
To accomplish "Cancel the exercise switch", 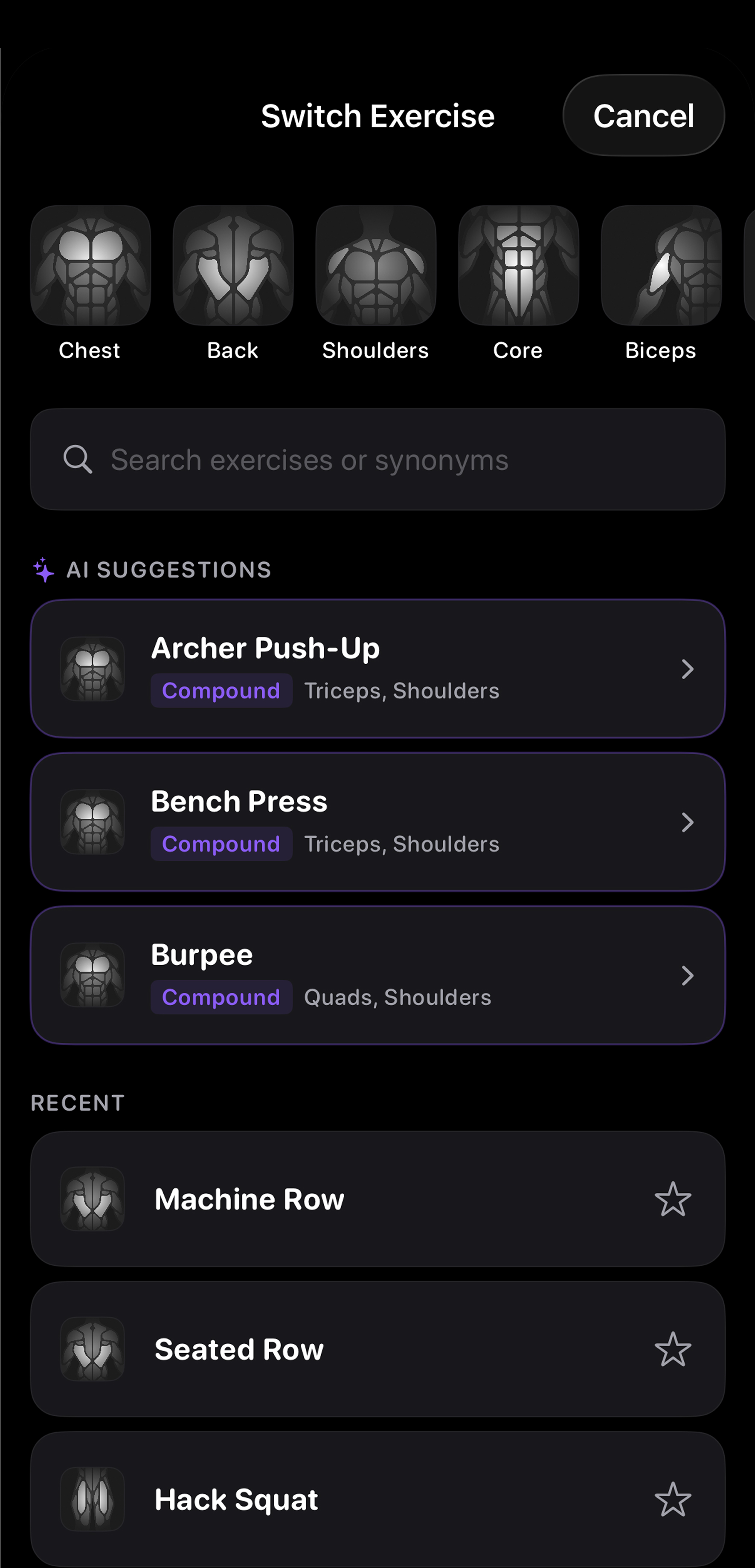I will point(644,115).
